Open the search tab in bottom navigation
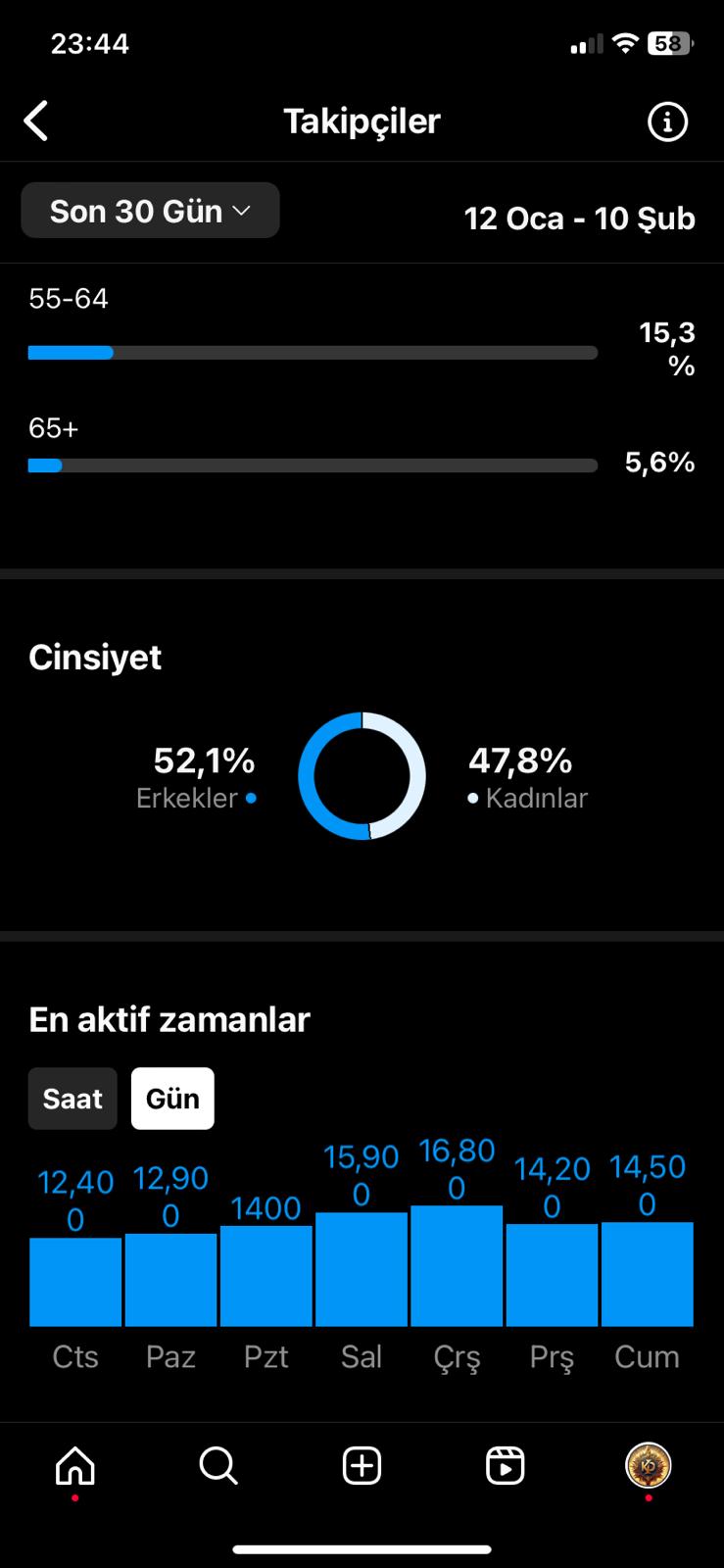The width and height of the screenshot is (724, 1568). (217, 1466)
